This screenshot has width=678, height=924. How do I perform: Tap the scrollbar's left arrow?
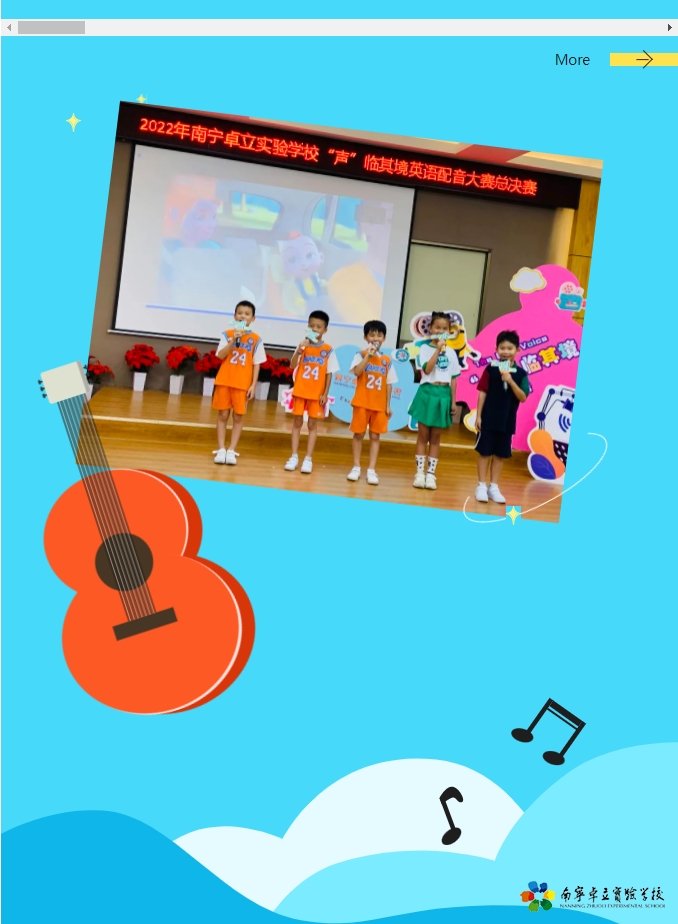tap(9, 28)
